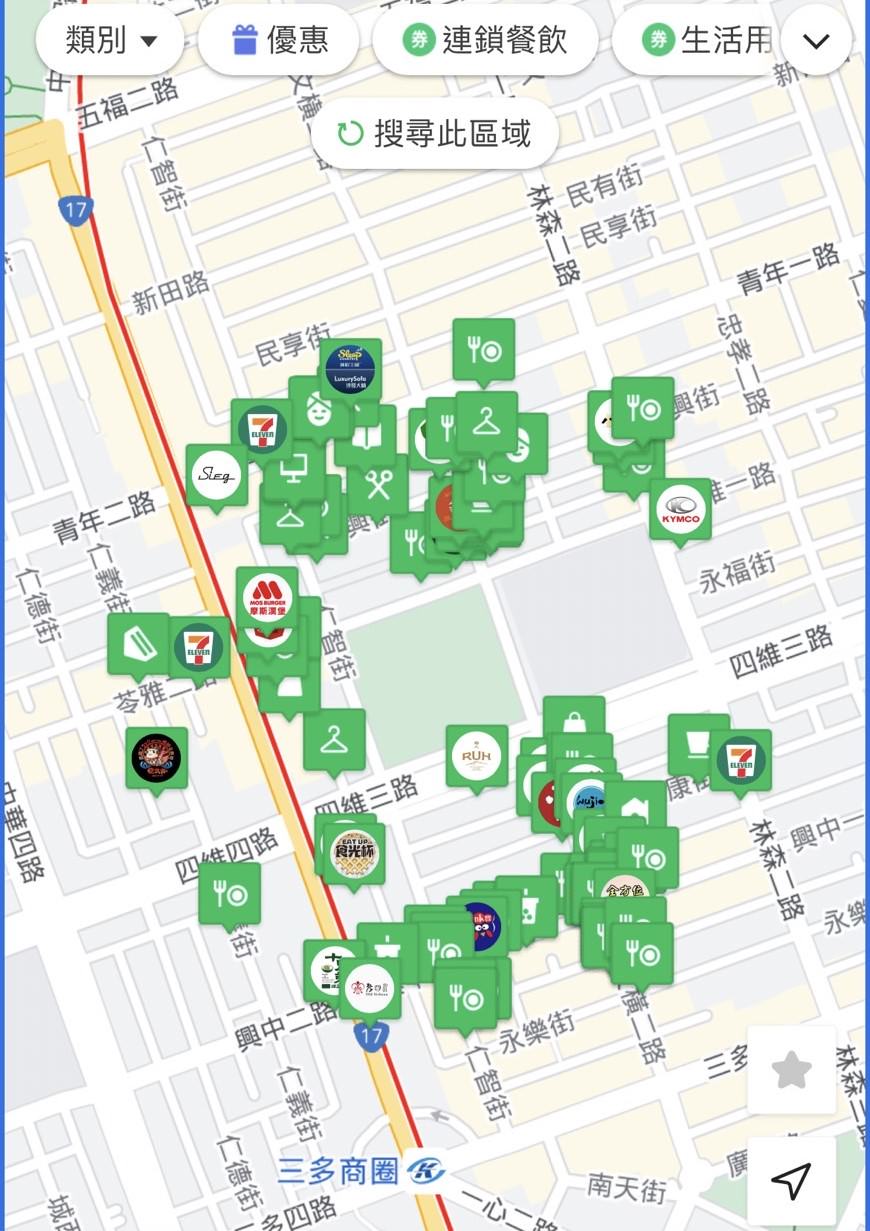This screenshot has height=1231, width=870.
Task: Expand the filter chips with the chevron
Action: pyautogui.click(x=816, y=41)
